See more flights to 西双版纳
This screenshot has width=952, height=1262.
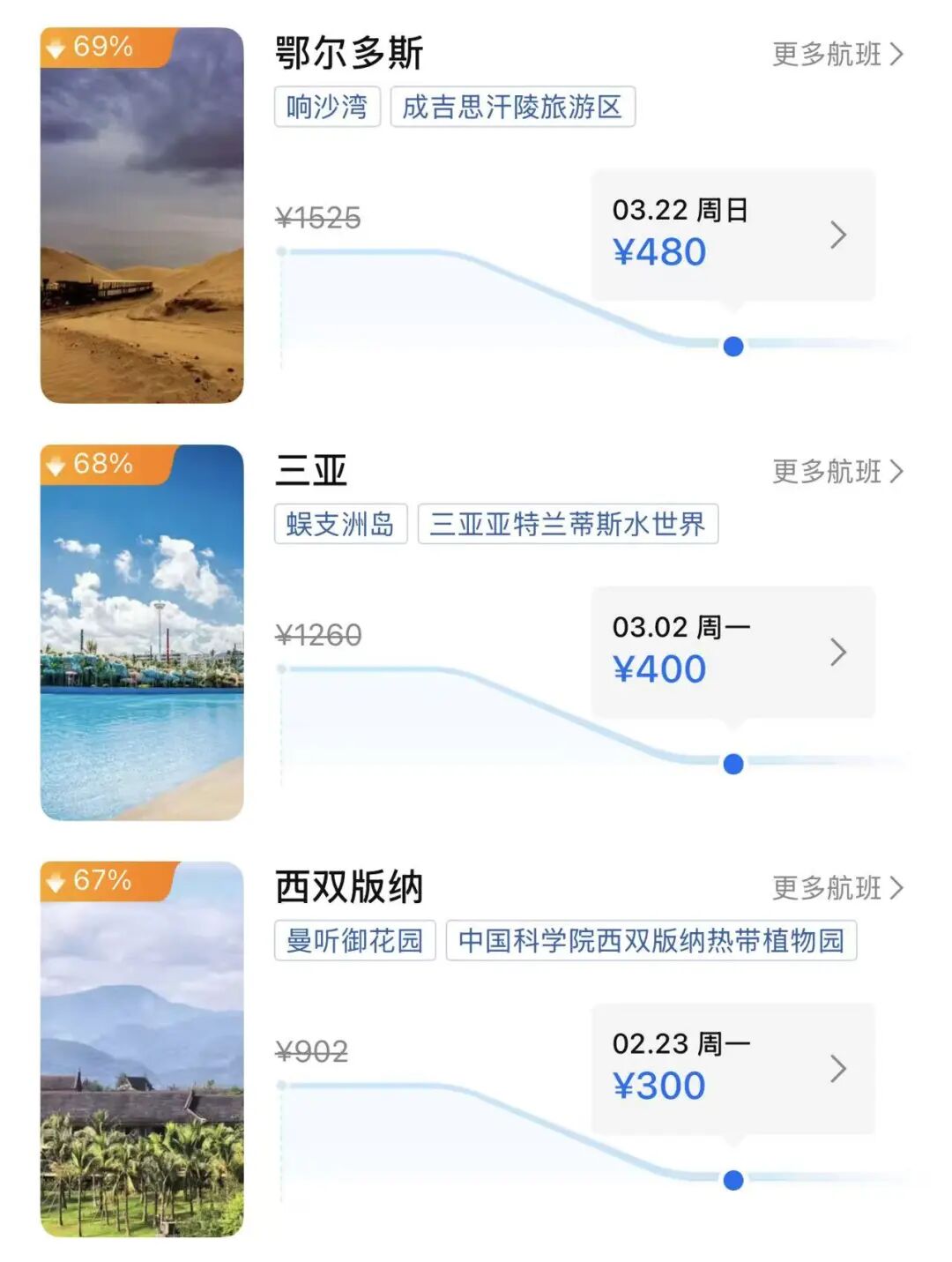(x=837, y=888)
